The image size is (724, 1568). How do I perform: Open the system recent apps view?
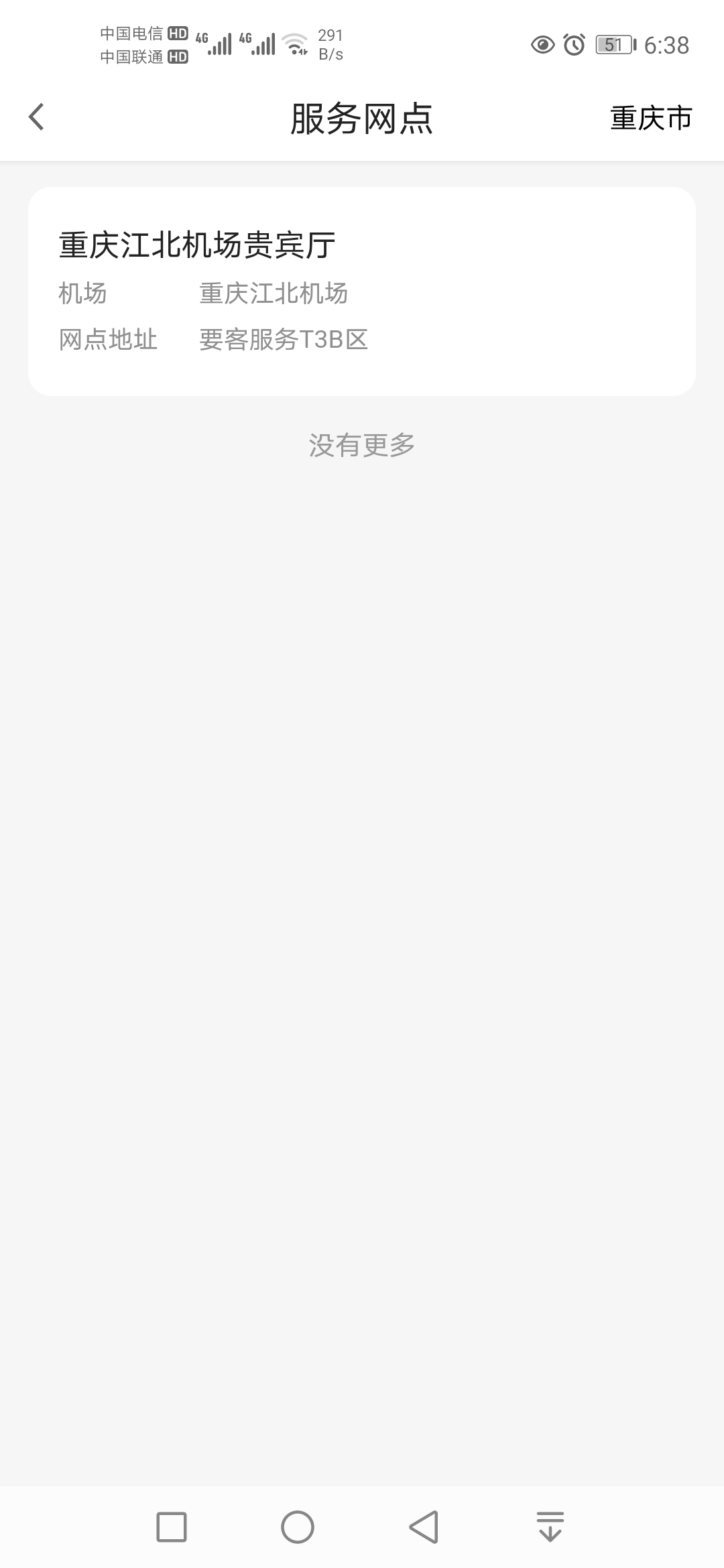[171, 1527]
